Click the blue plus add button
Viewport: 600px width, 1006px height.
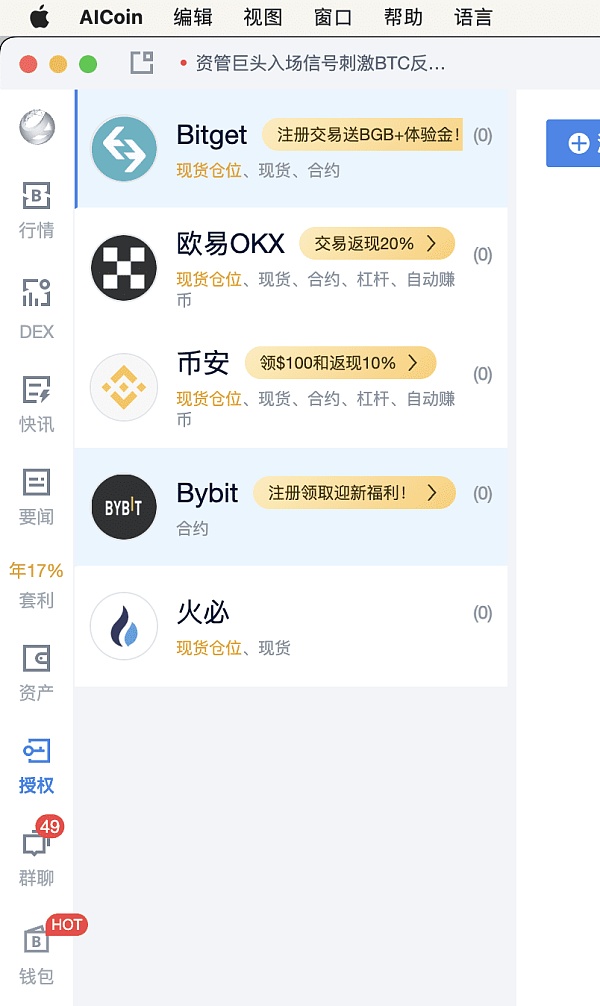[x=578, y=143]
